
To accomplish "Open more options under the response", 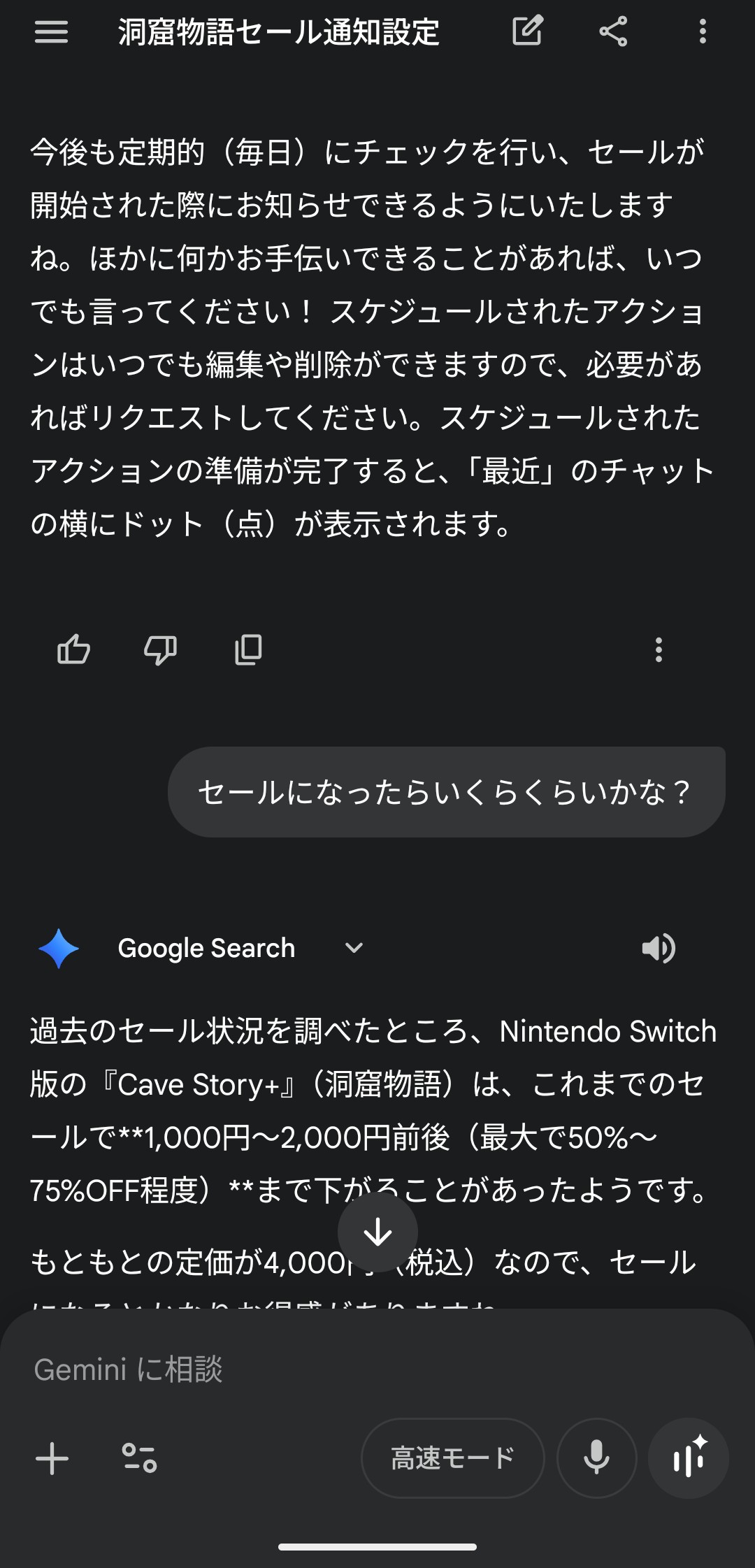I will tap(658, 649).
